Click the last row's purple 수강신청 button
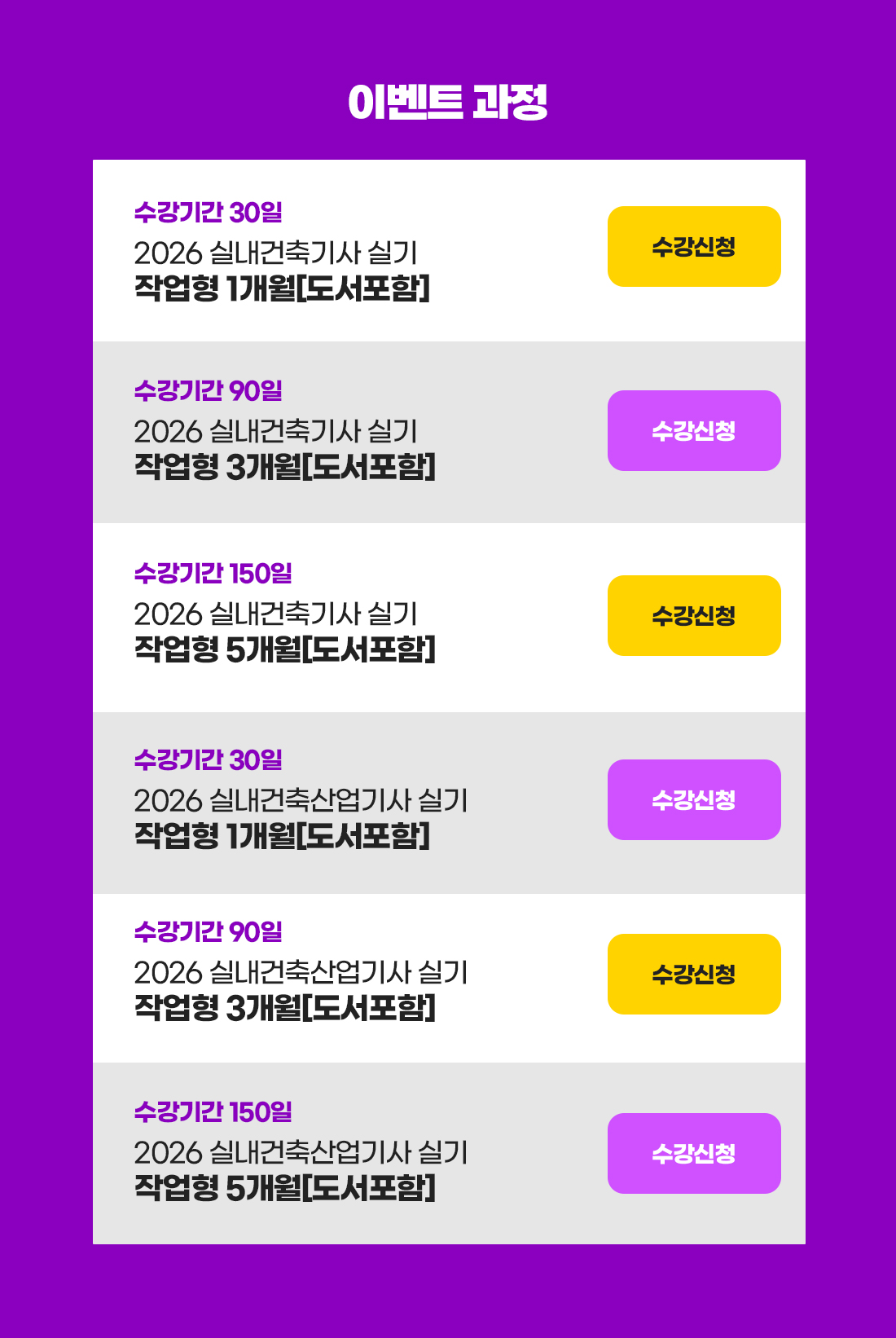Screen dimensions: 896x1338 694,1153
